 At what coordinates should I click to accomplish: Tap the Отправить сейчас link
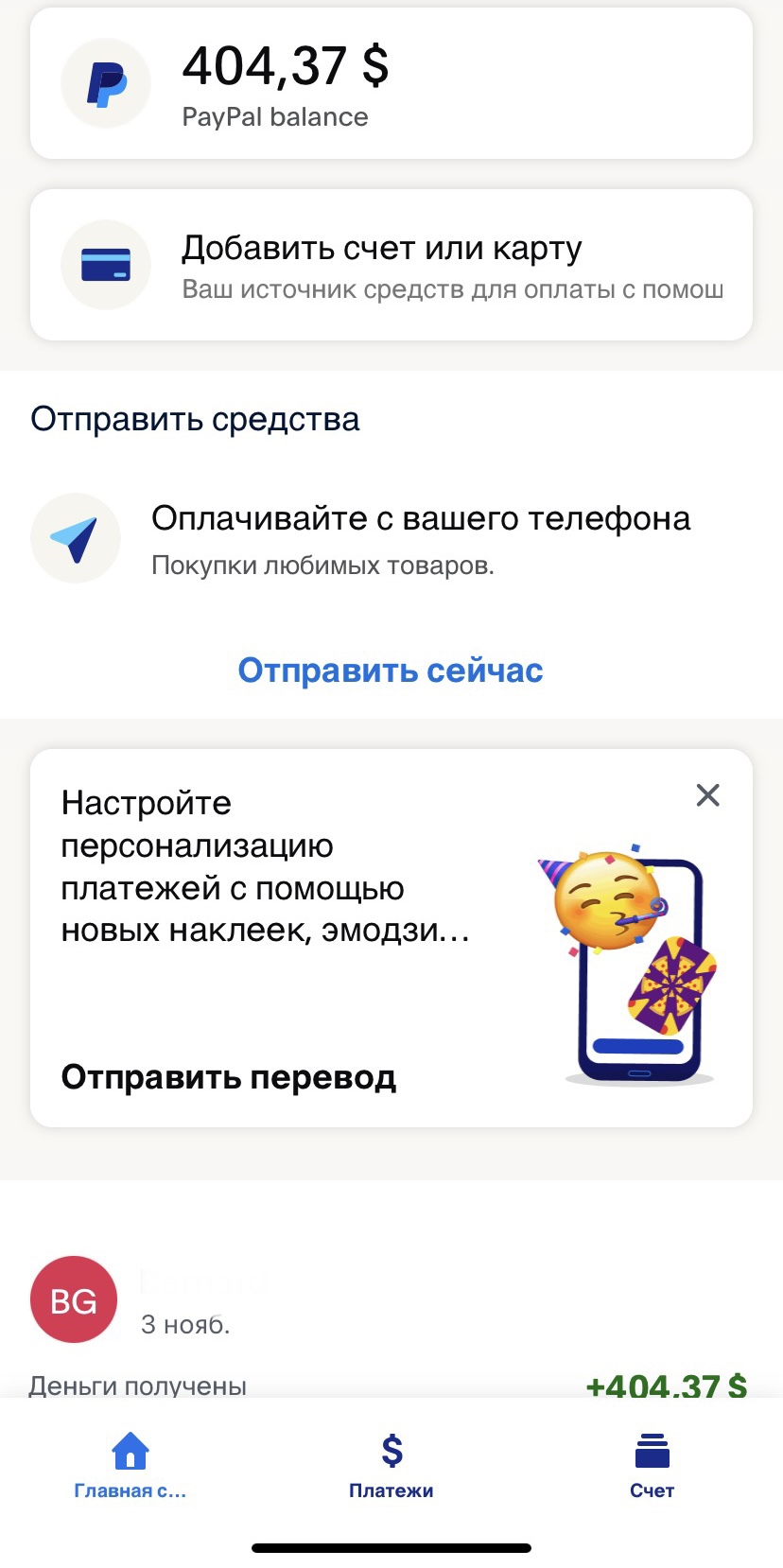(391, 671)
